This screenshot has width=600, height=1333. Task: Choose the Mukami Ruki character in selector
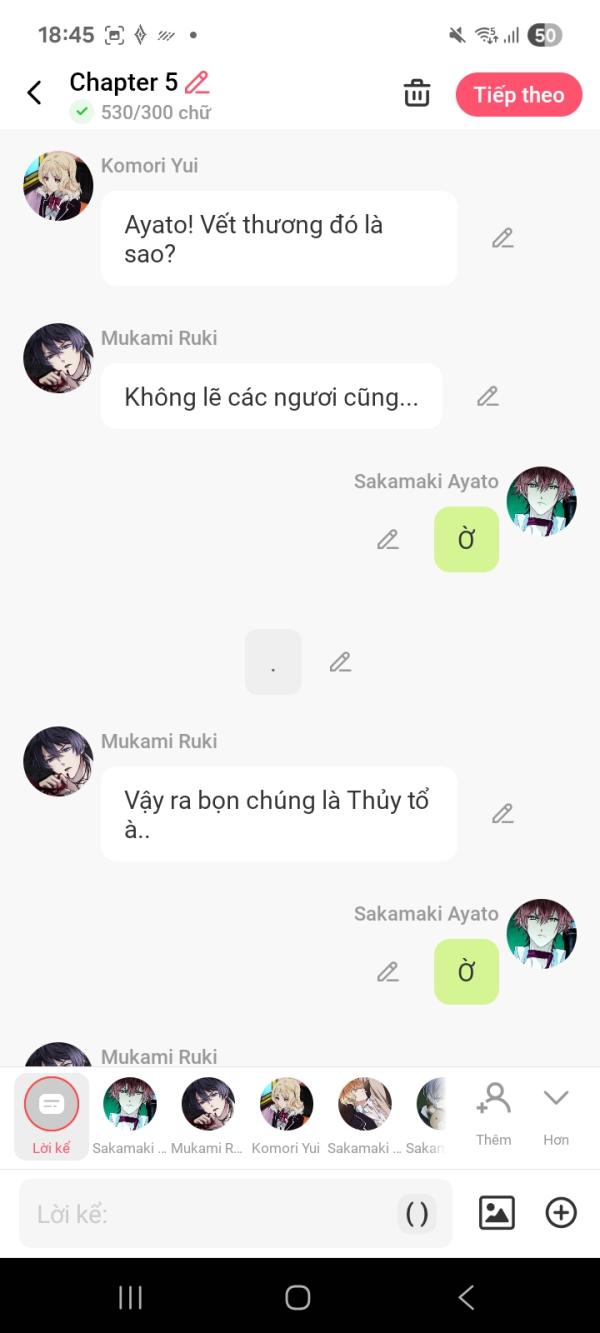[207, 1115]
